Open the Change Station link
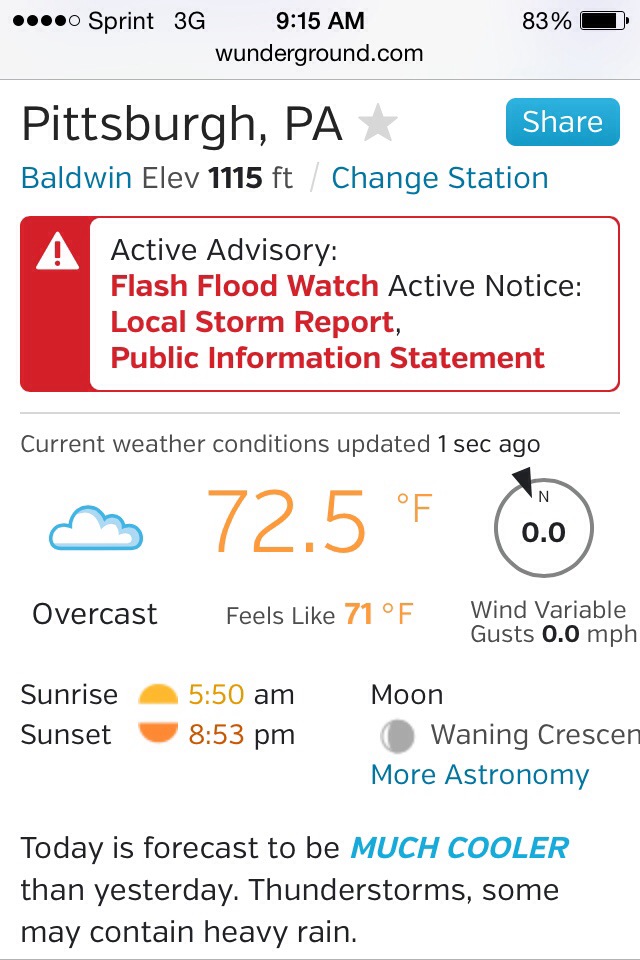 tap(440, 178)
